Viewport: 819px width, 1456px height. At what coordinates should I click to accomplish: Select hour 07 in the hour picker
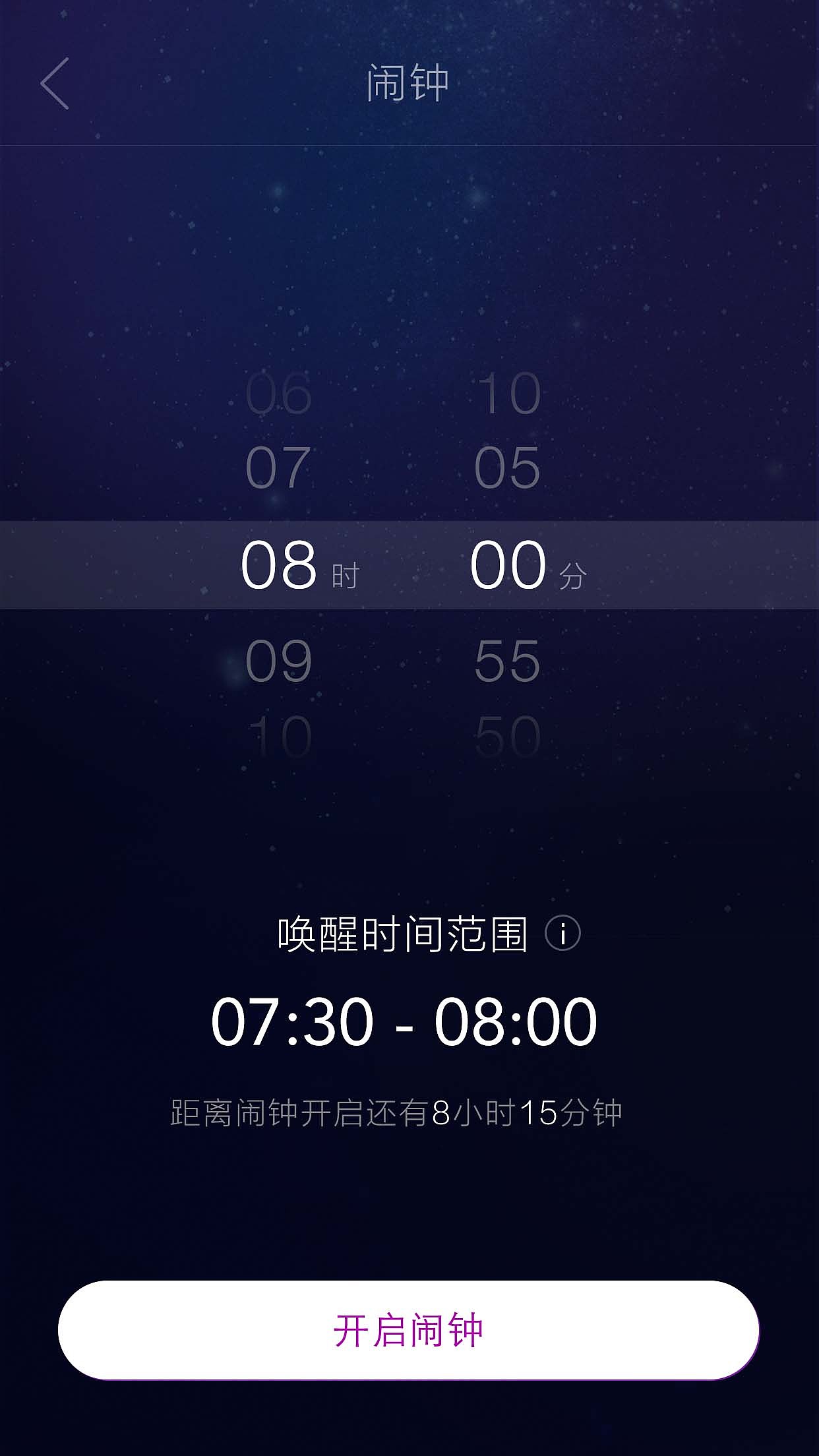click(279, 467)
